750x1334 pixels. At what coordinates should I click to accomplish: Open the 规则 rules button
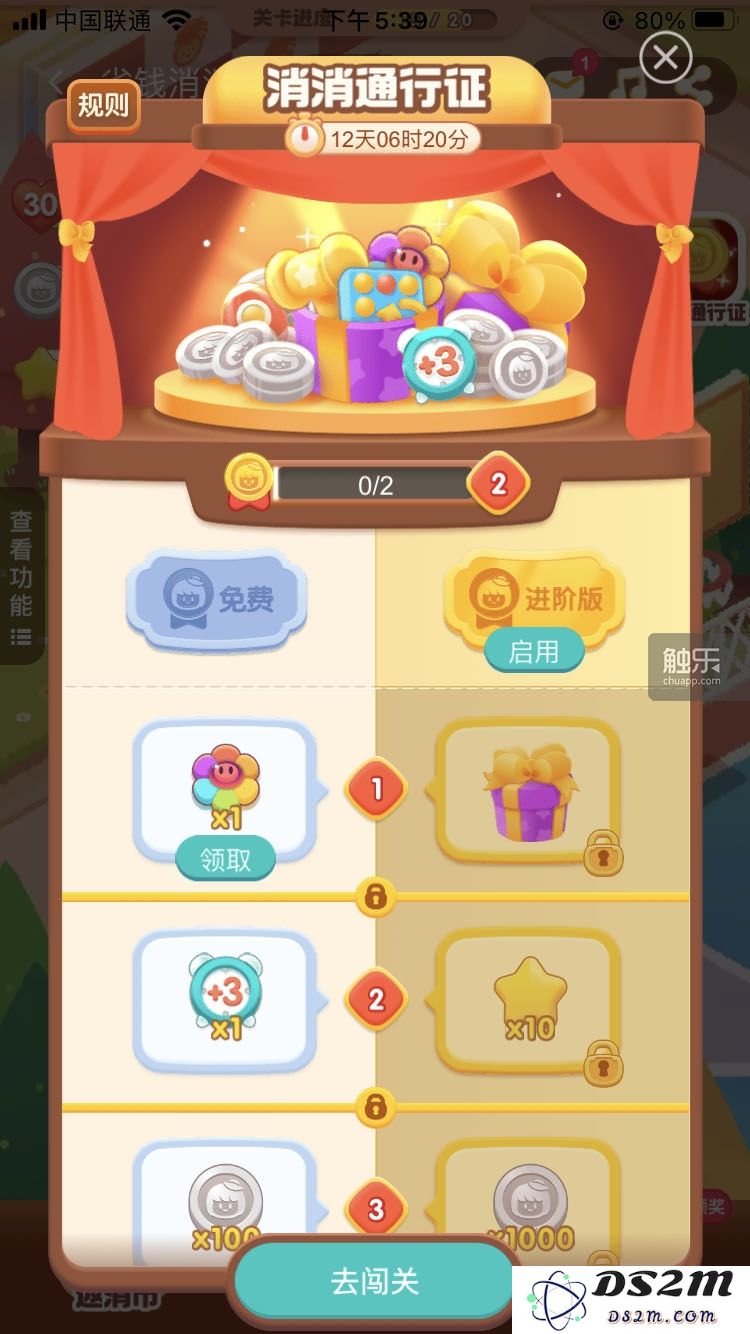[104, 105]
